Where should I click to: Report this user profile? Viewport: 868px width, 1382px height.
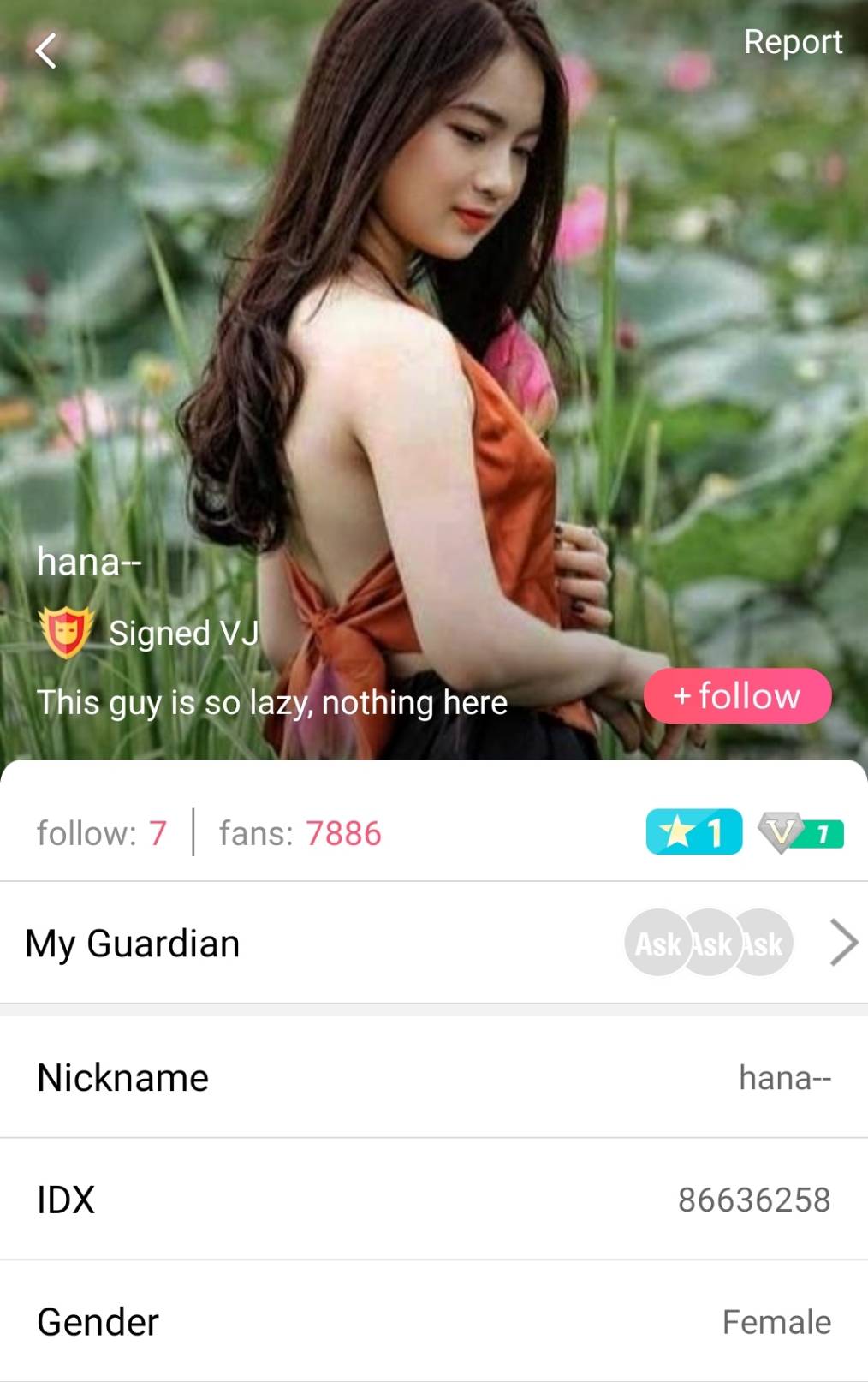click(x=792, y=42)
